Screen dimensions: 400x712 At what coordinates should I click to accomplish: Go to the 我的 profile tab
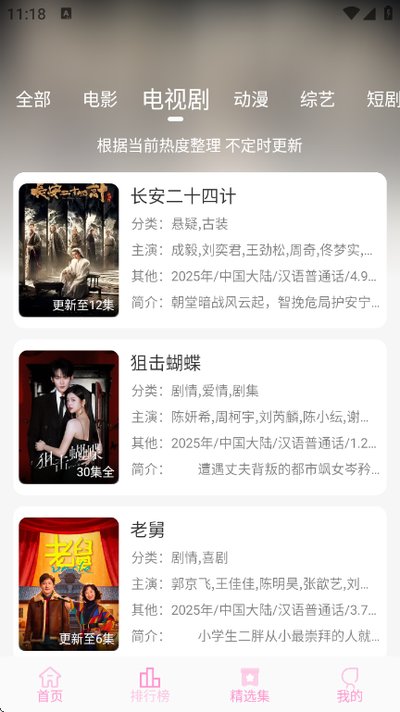(350, 684)
